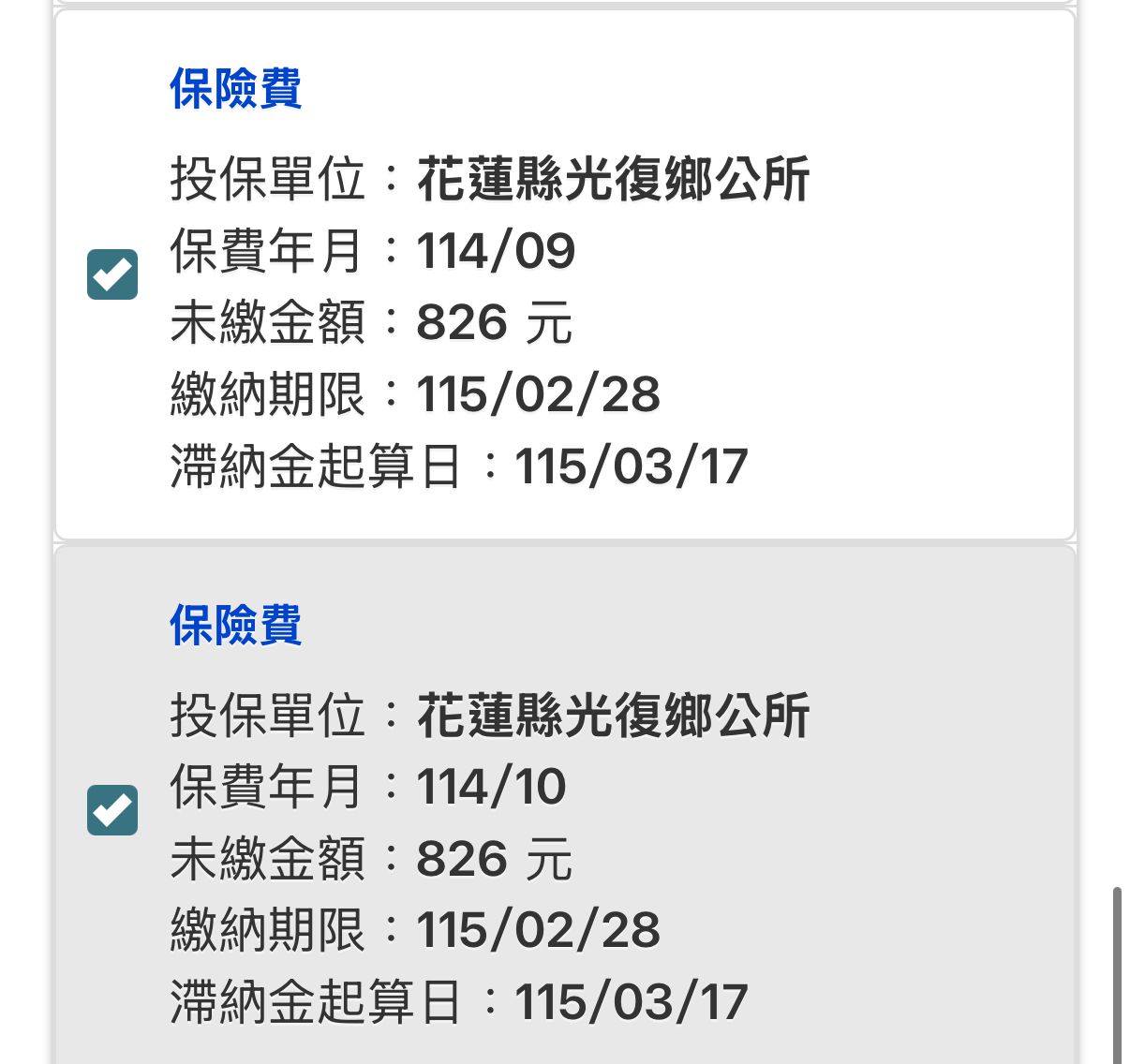Uncheck the 114/10 insurance fee checkbox
This screenshot has height=1064, width=1130.
pyautogui.click(x=112, y=810)
